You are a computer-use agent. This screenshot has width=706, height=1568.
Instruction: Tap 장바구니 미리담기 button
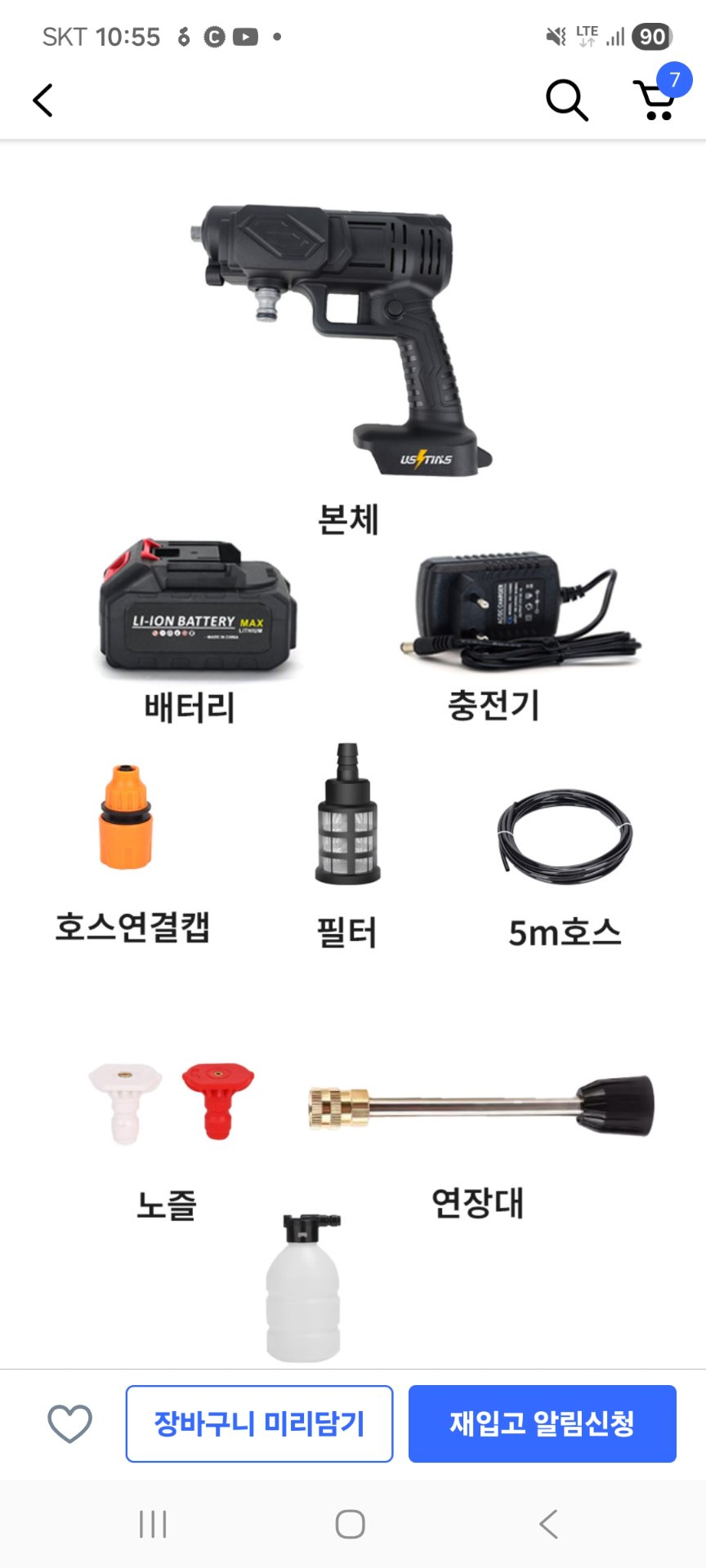259,1423
